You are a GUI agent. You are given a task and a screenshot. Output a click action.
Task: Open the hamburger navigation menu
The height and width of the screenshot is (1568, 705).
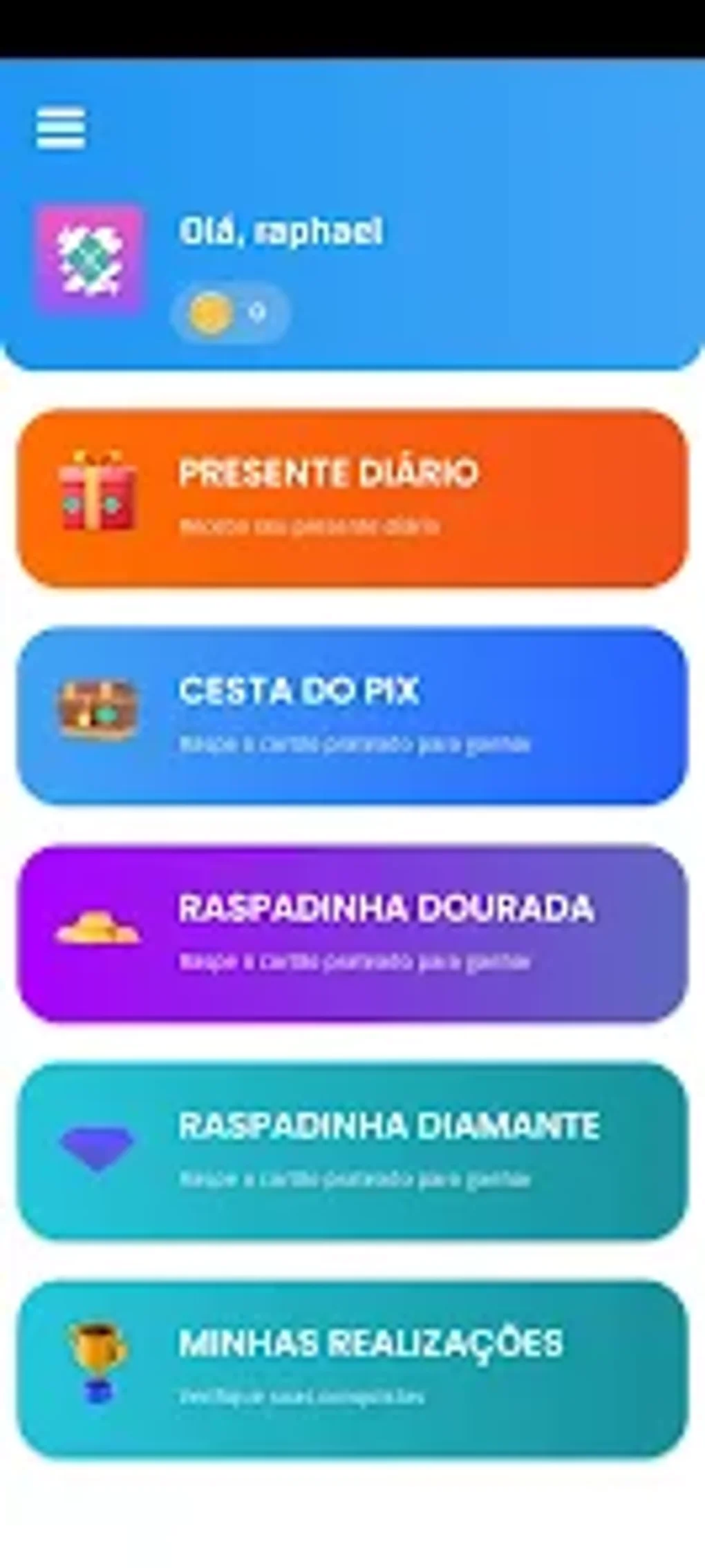tap(62, 126)
